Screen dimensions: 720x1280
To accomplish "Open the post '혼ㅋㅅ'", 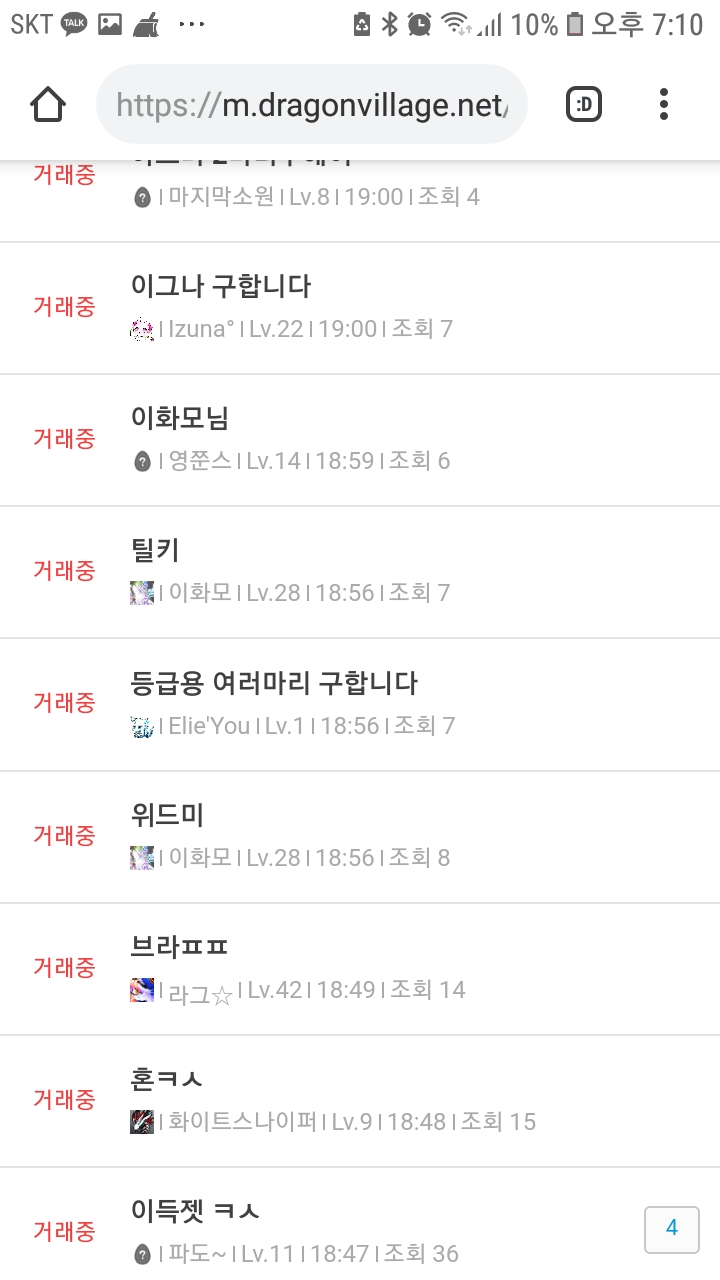I will [x=167, y=1079].
